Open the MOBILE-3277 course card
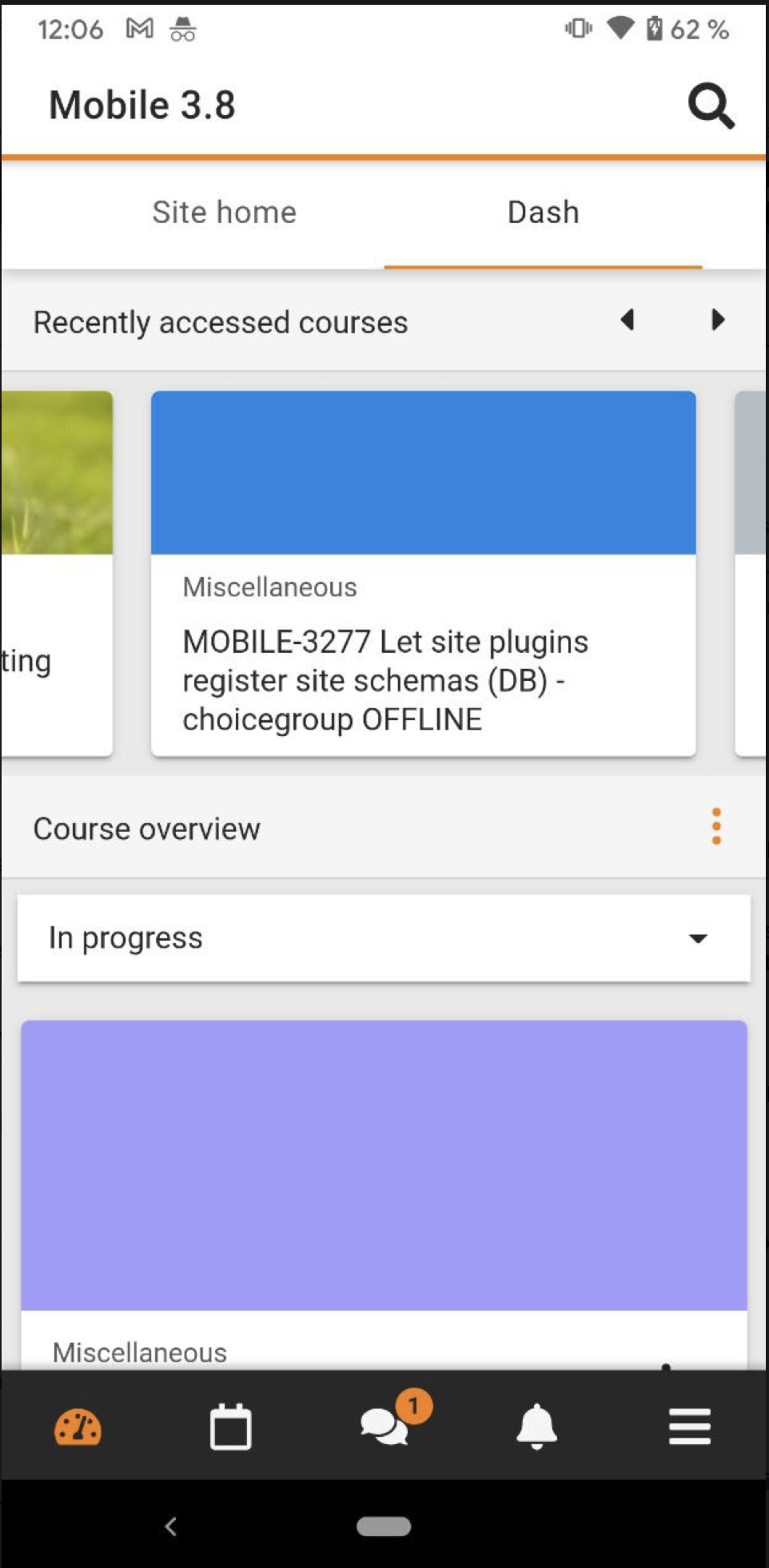The width and height of the screenshot is (769, 1568). pyautogui.click(x=424, y=573)
